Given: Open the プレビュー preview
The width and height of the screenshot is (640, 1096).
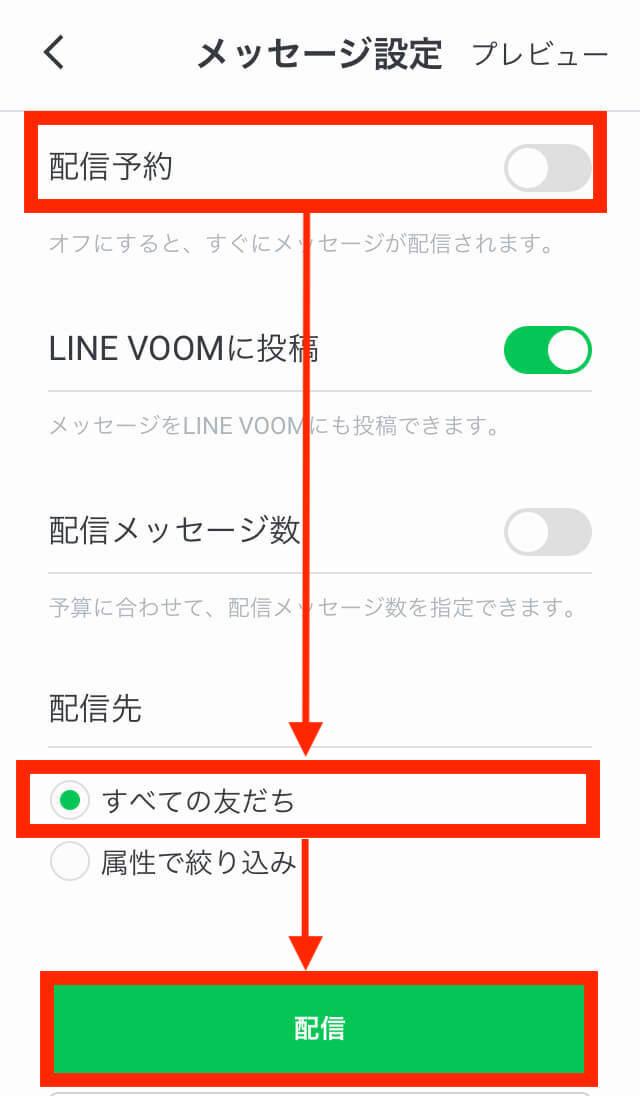Looking at the screenshot, I should (x=539, y=54).
